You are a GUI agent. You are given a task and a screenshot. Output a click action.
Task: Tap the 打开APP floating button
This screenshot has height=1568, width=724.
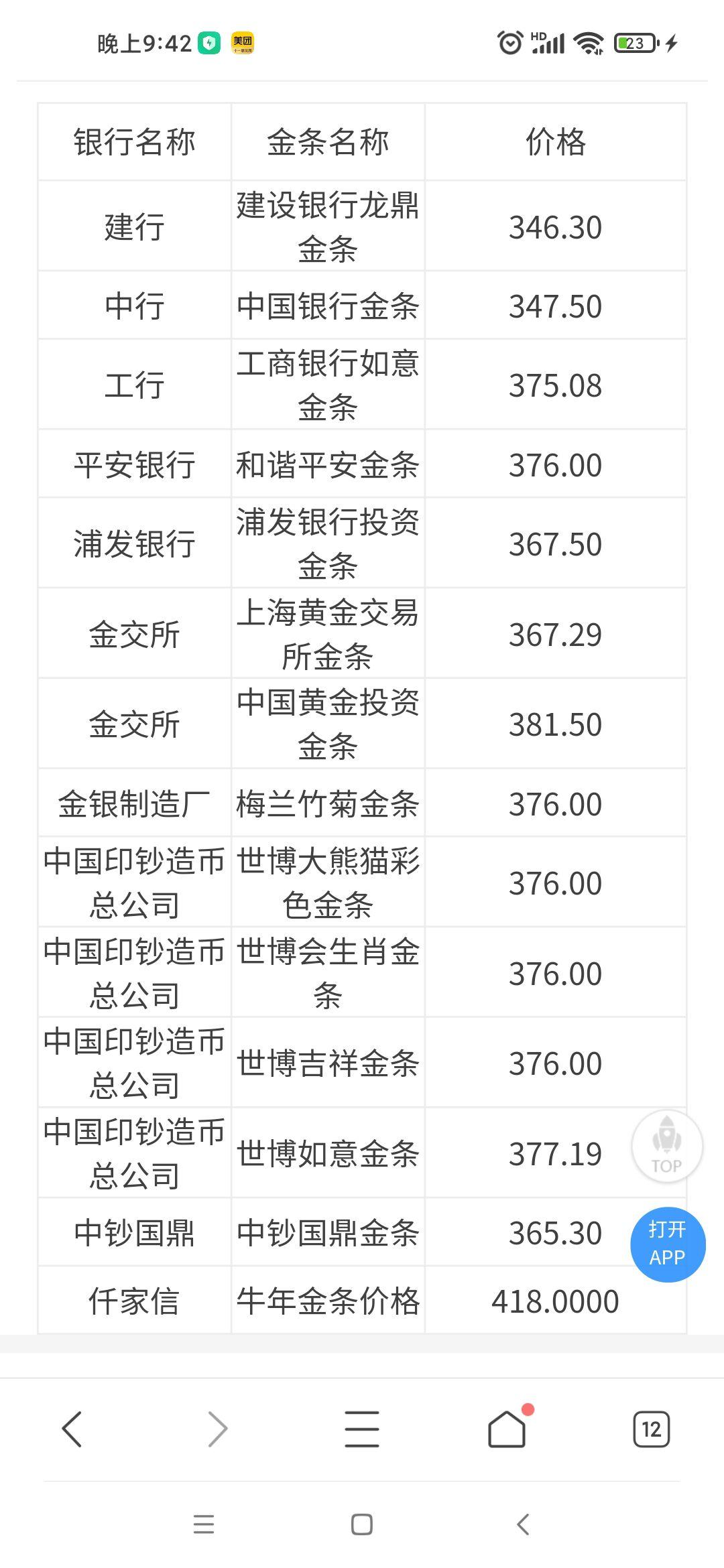point(668,1244)
